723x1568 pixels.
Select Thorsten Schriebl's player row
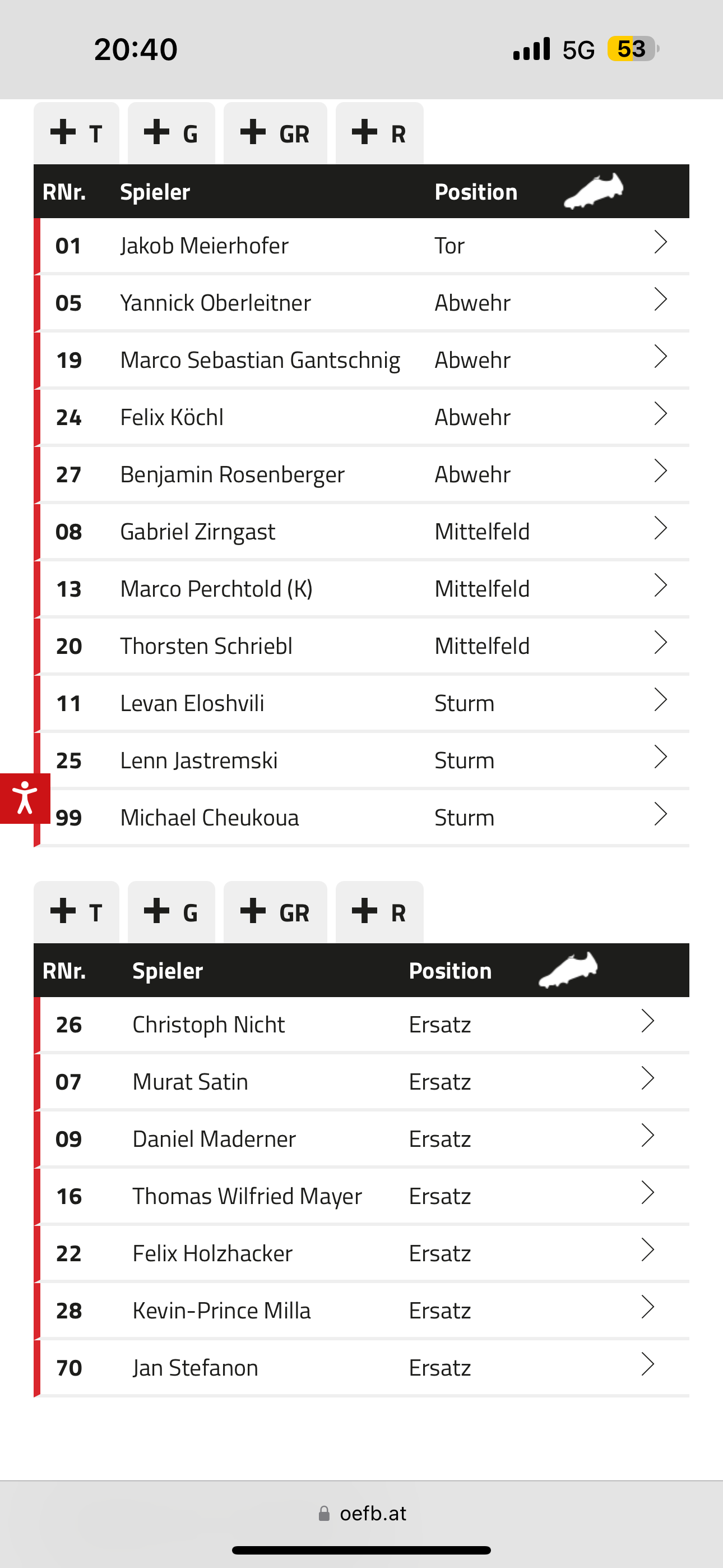pos(361,646)
